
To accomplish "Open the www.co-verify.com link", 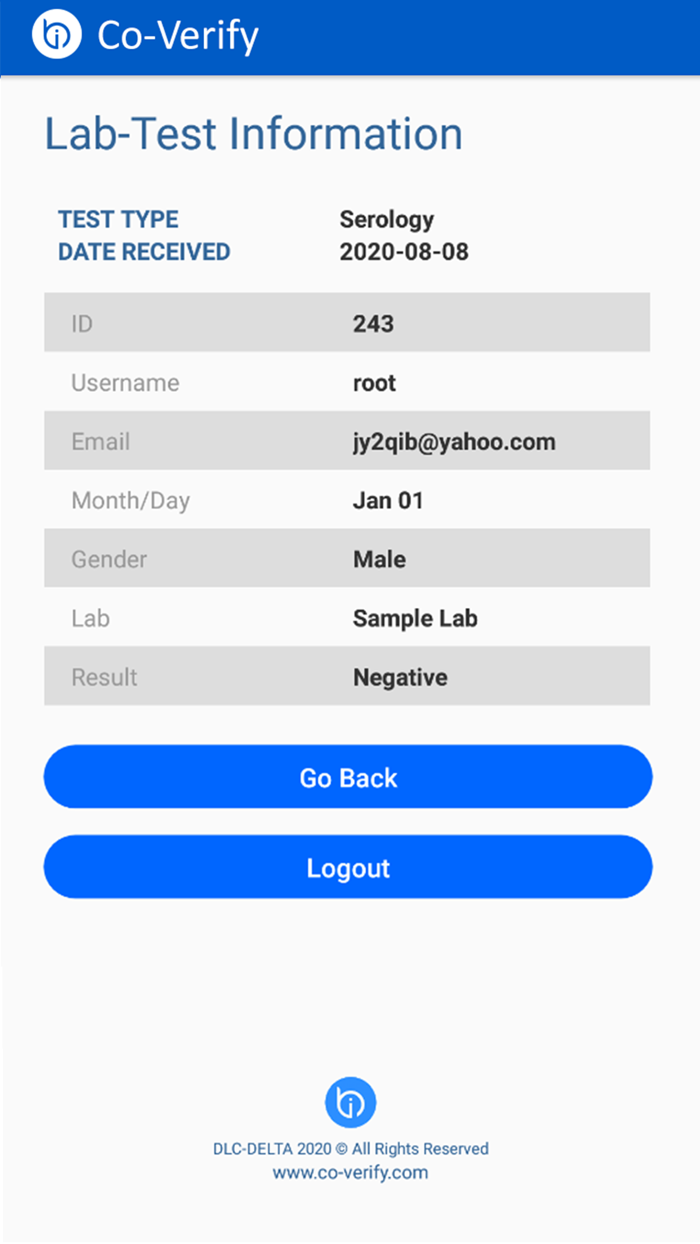I will pyautogui.click(x=350, y=1172).
